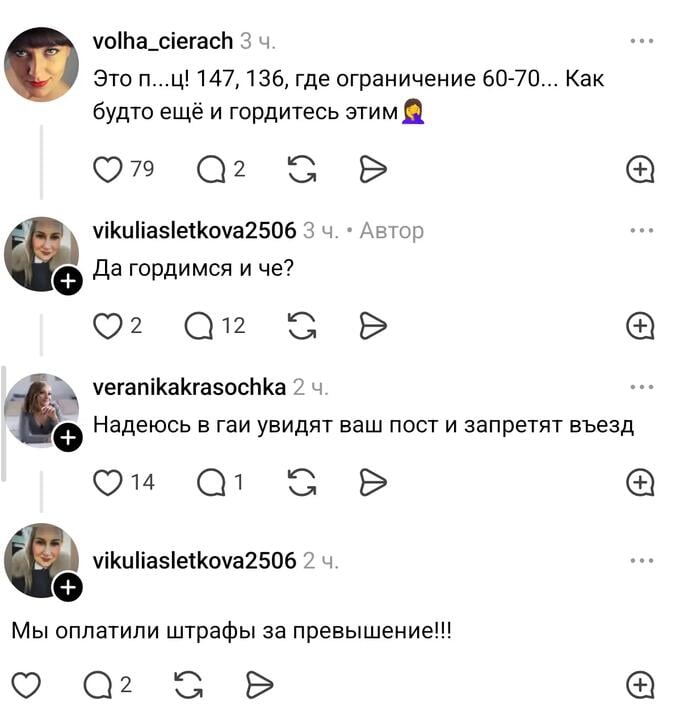Open overflow menu on volha_cierach's comment
Screen dimensions: 680x720
pos(641,41)
